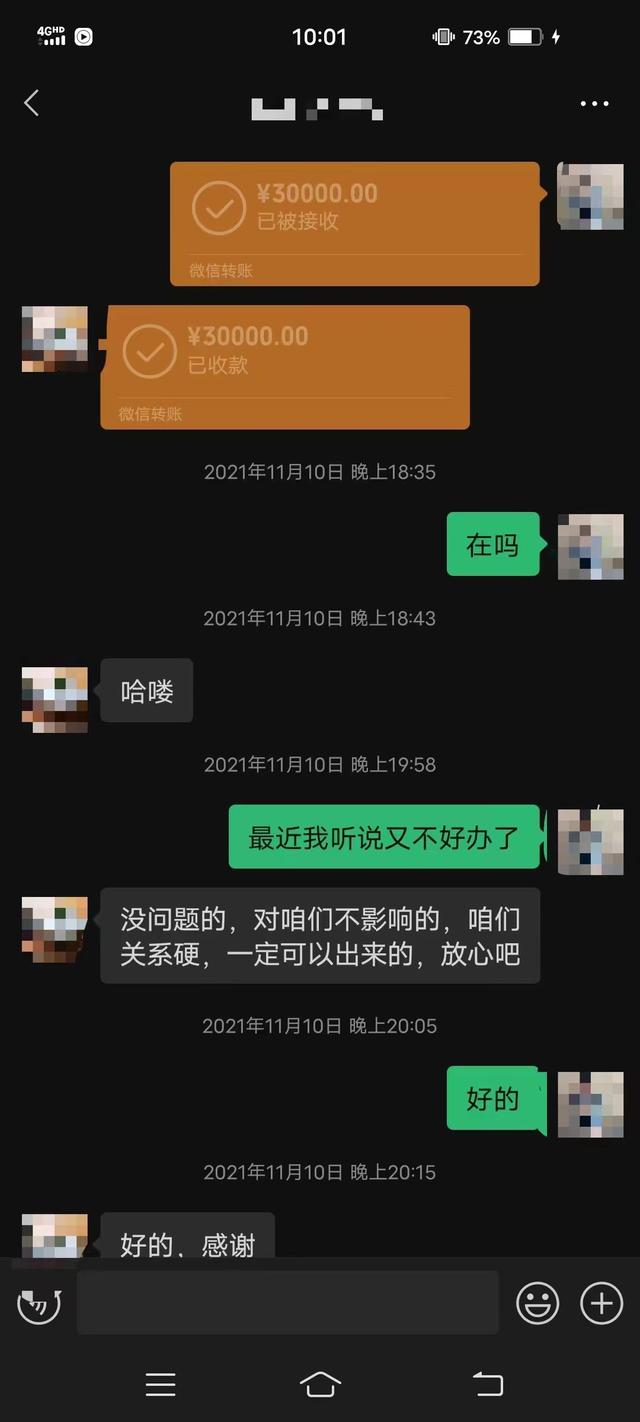
Task: Tap the contact's avatar beside 哈喽
Action: coord(54,699)
